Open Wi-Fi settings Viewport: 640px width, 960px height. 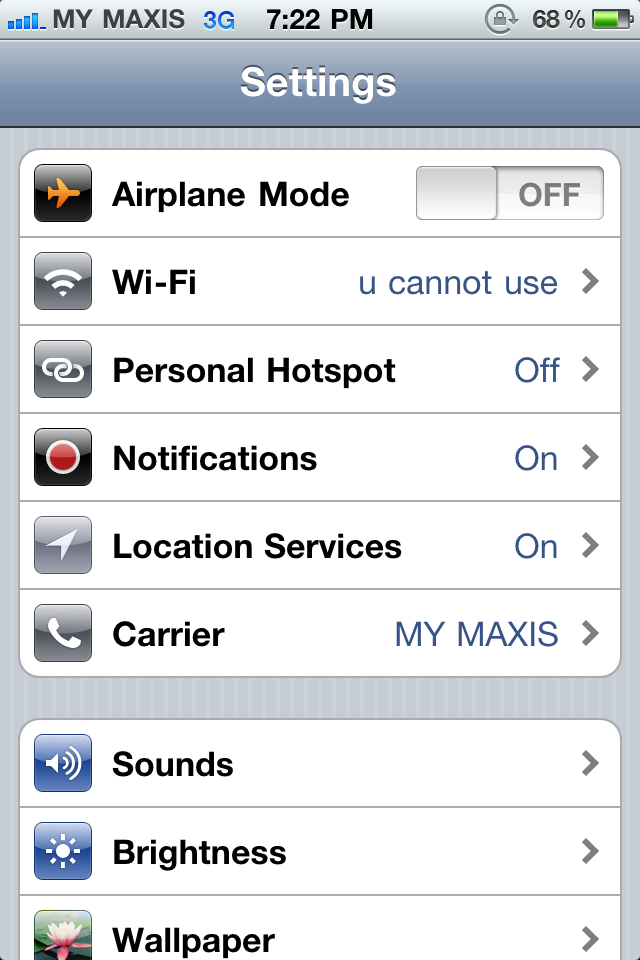tap(320, 282)
